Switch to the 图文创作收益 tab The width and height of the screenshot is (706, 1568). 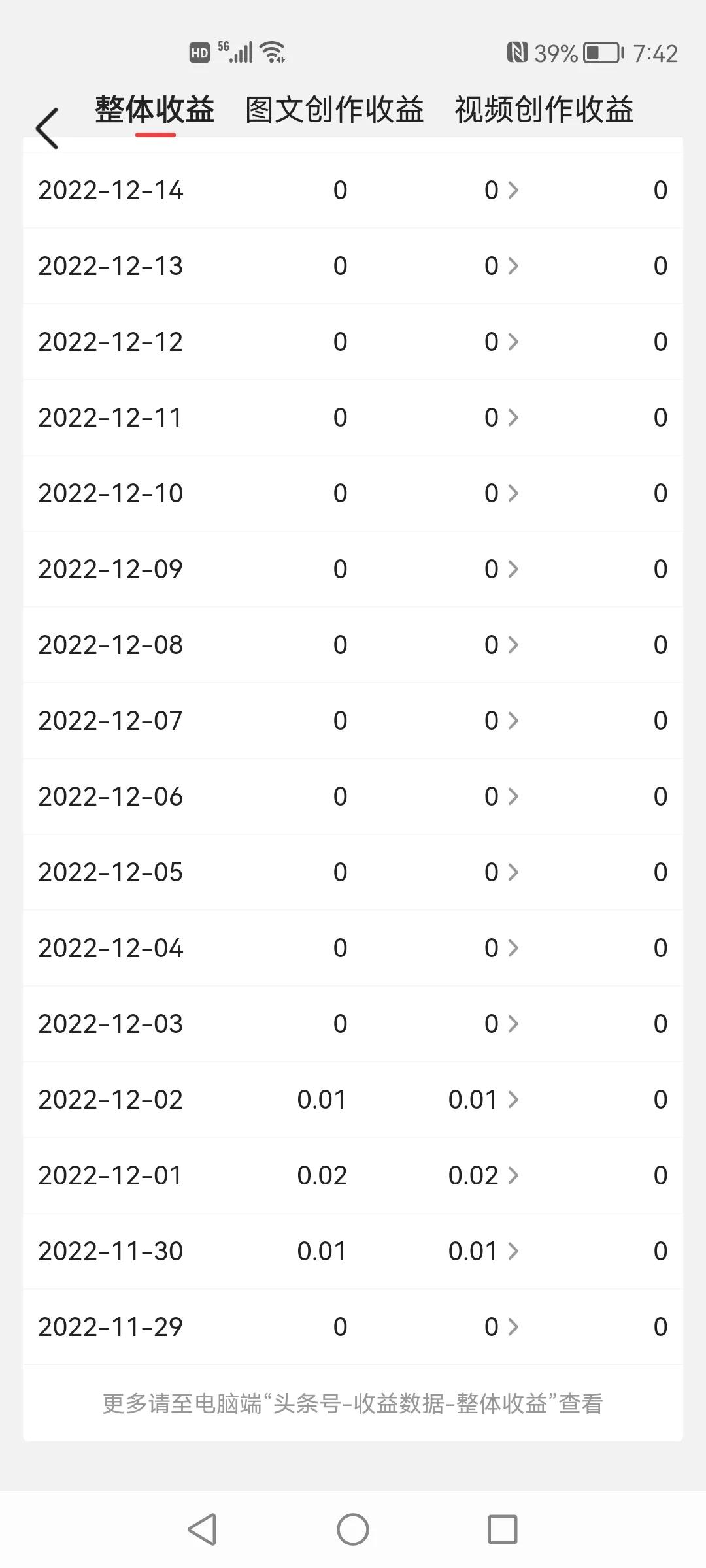[x=335, y=110]
